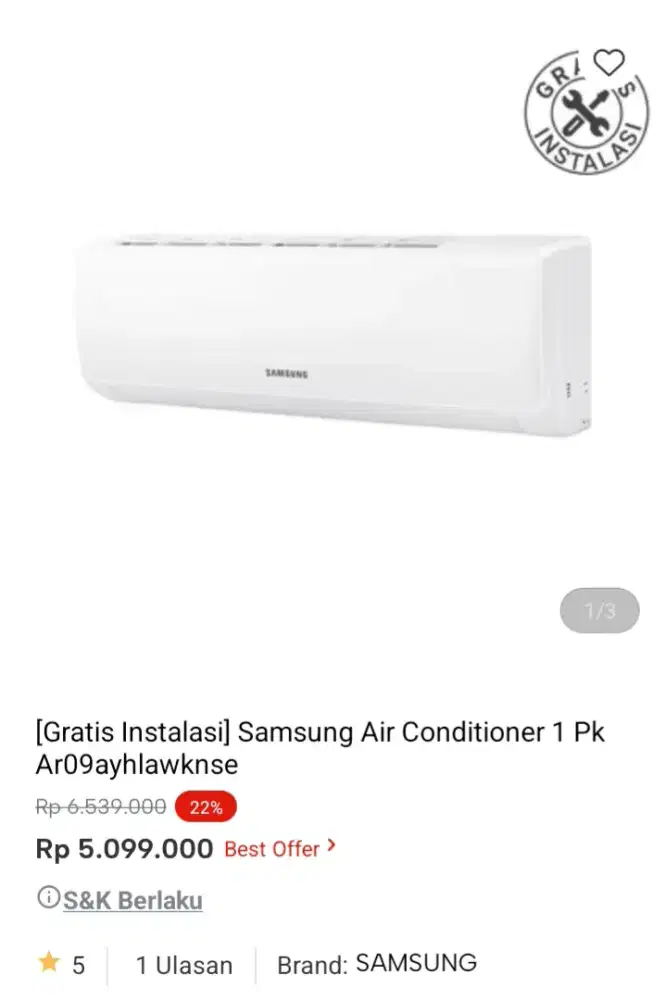Add this Samsung AC to the wishlist
666x1000 pixels.
click(609, 62)
